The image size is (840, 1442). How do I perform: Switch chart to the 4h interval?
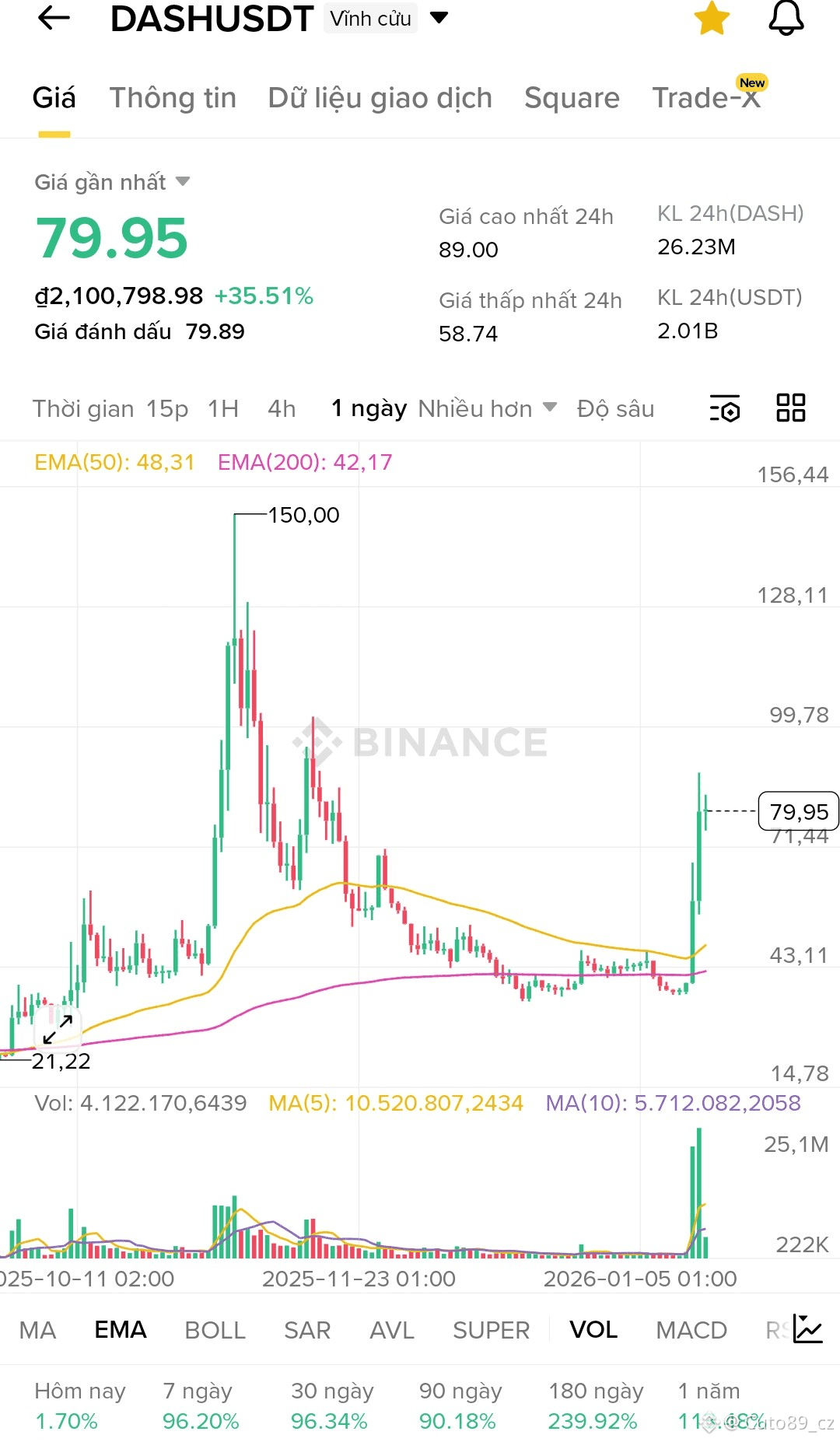coord(282,408)
